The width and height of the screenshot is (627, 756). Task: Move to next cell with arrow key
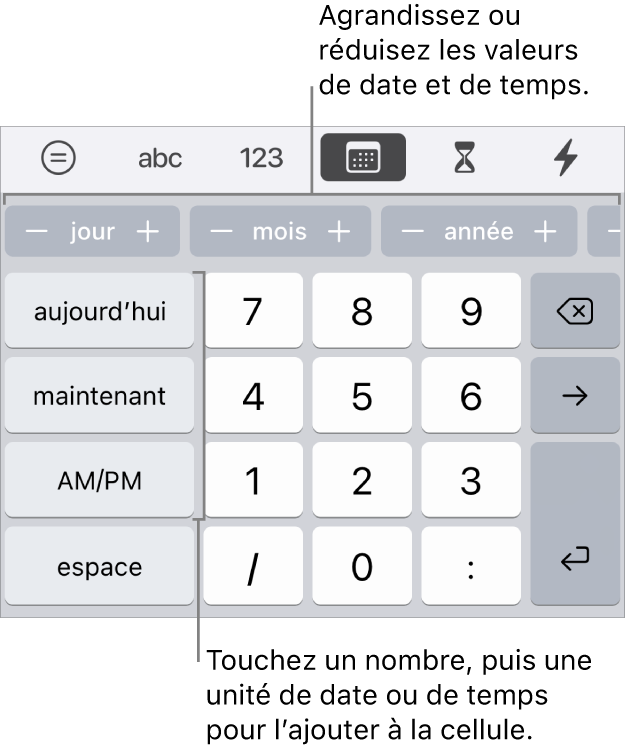(575, 396)
